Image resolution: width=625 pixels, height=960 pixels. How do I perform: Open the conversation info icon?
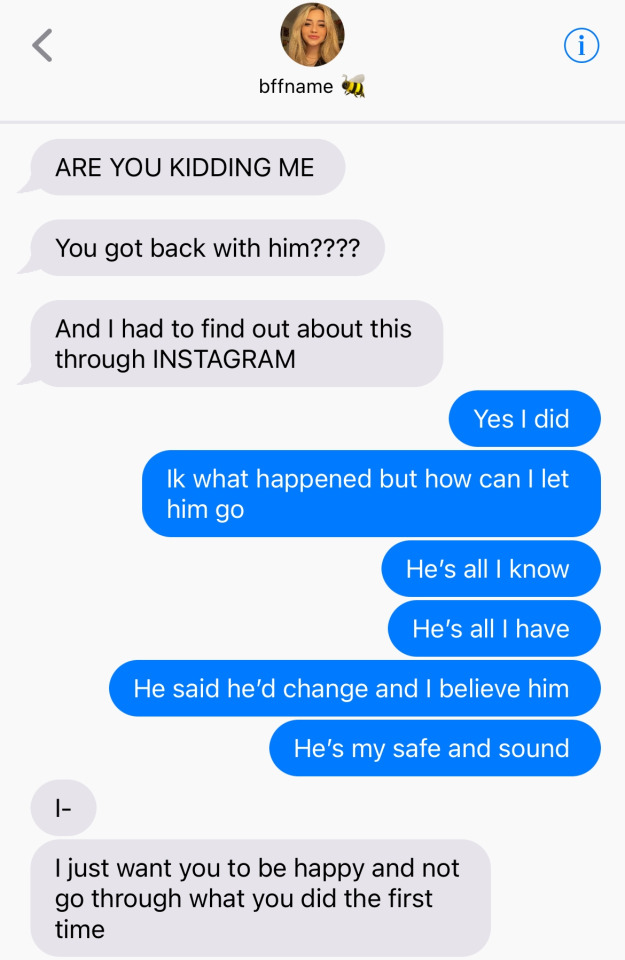click(581, 46)
